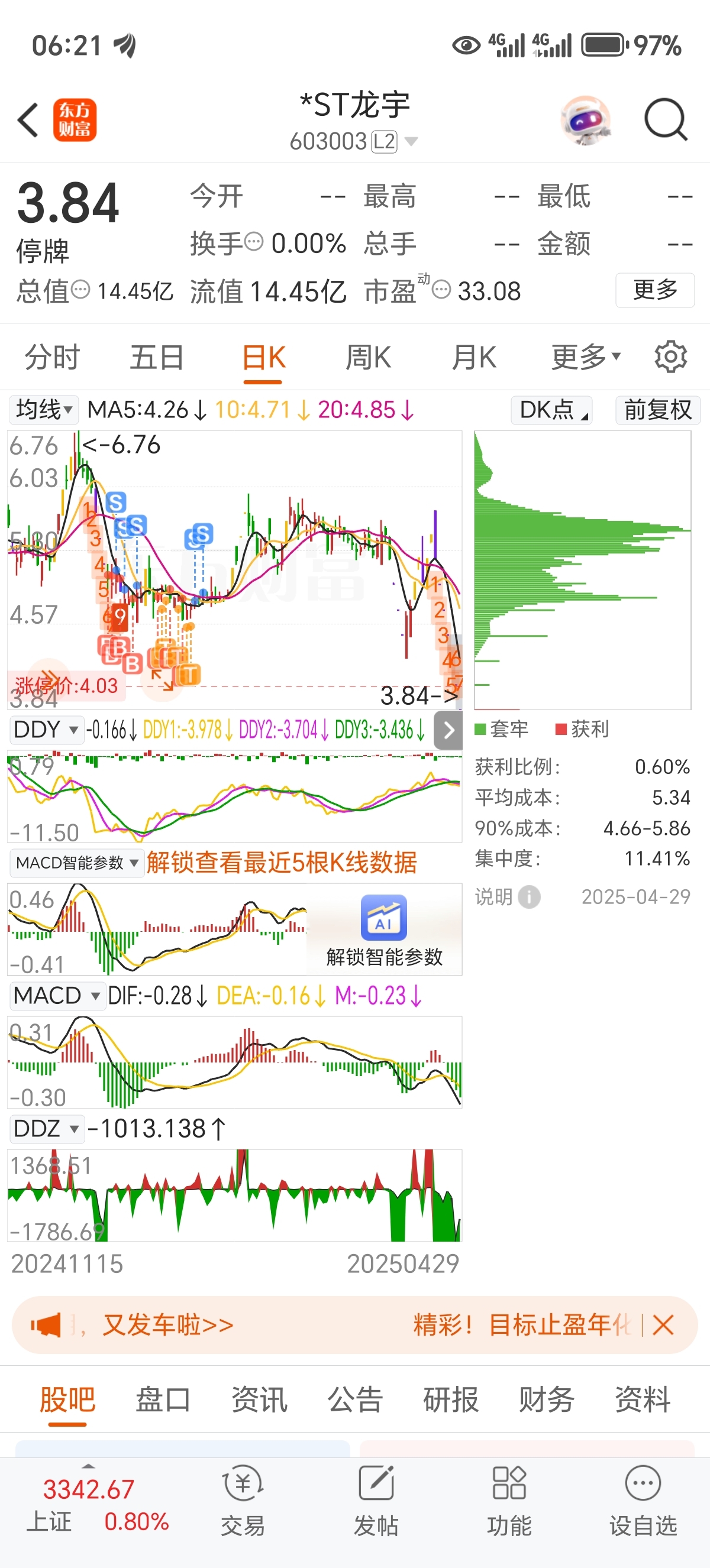Open chart settings gear icon

670,357
